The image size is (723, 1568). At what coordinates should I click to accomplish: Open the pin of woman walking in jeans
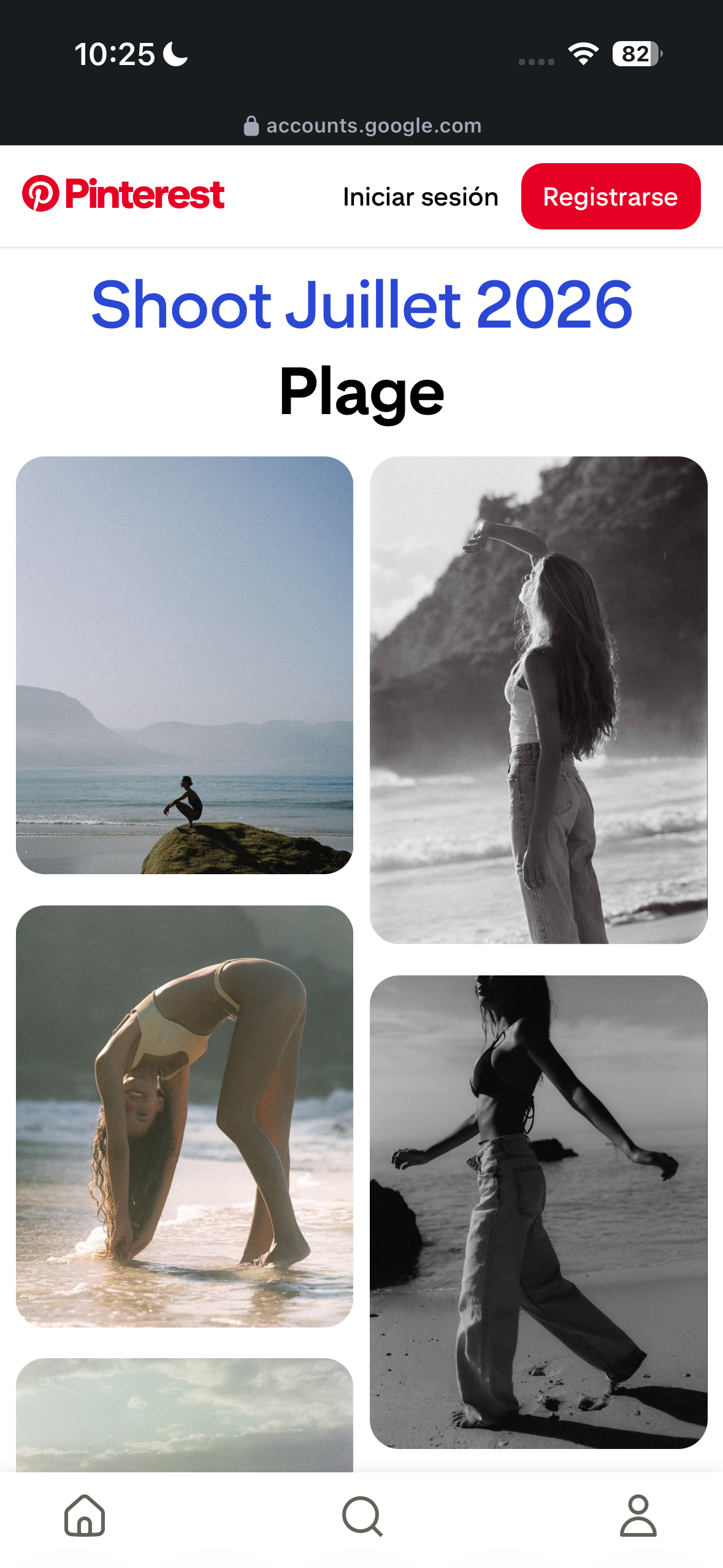(538, 1212)
